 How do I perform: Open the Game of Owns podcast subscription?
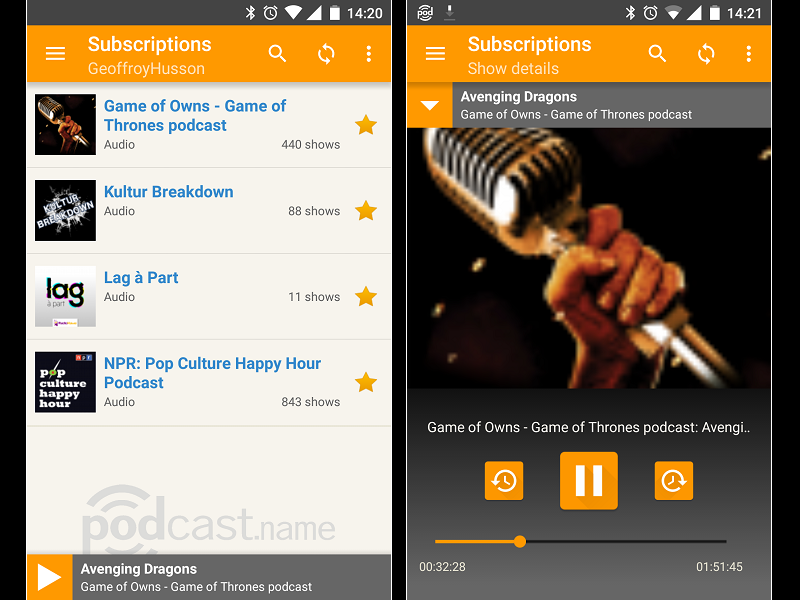pos(195,116)
